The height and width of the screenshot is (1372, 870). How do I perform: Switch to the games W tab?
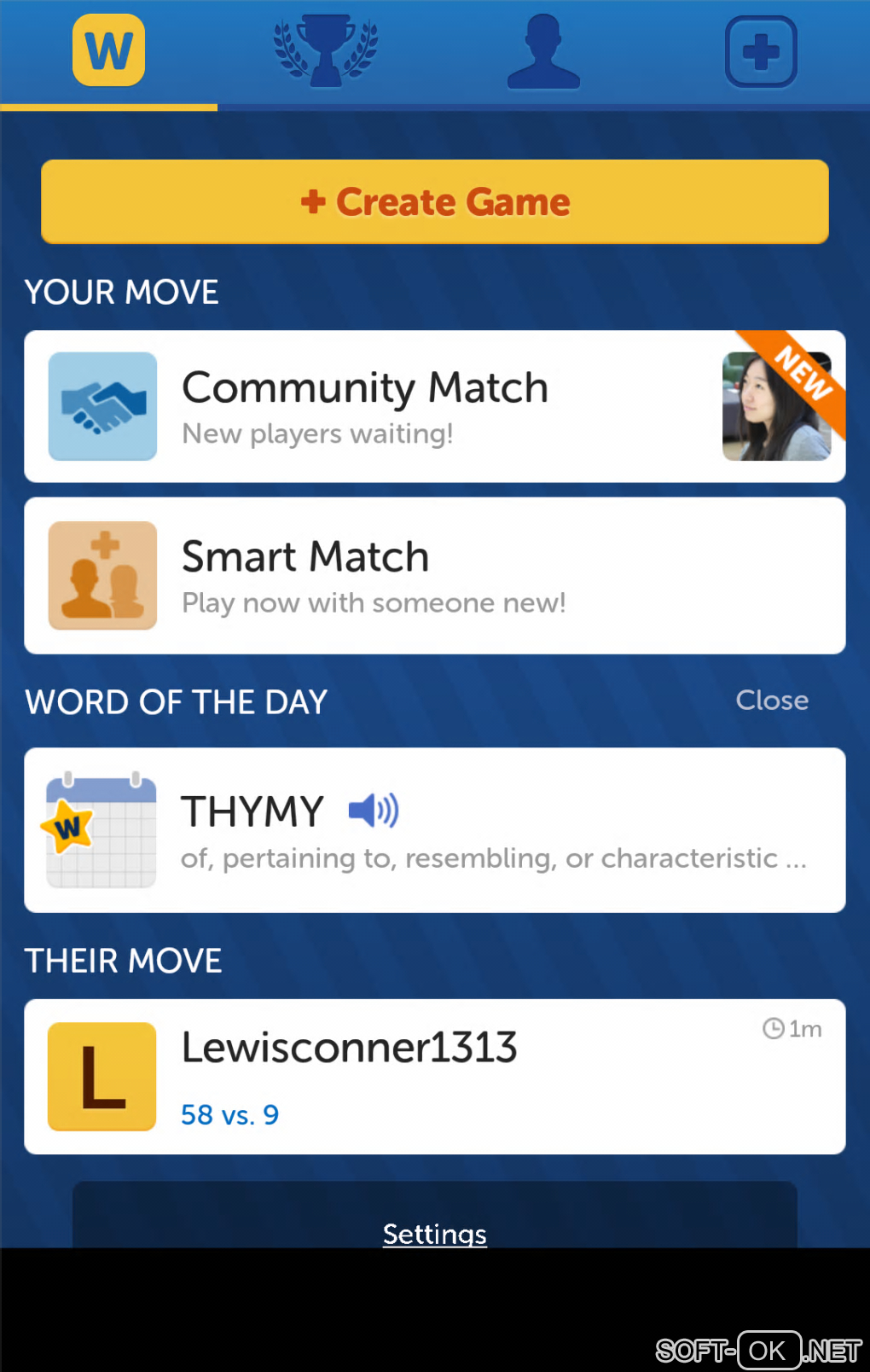click(108, 51)
